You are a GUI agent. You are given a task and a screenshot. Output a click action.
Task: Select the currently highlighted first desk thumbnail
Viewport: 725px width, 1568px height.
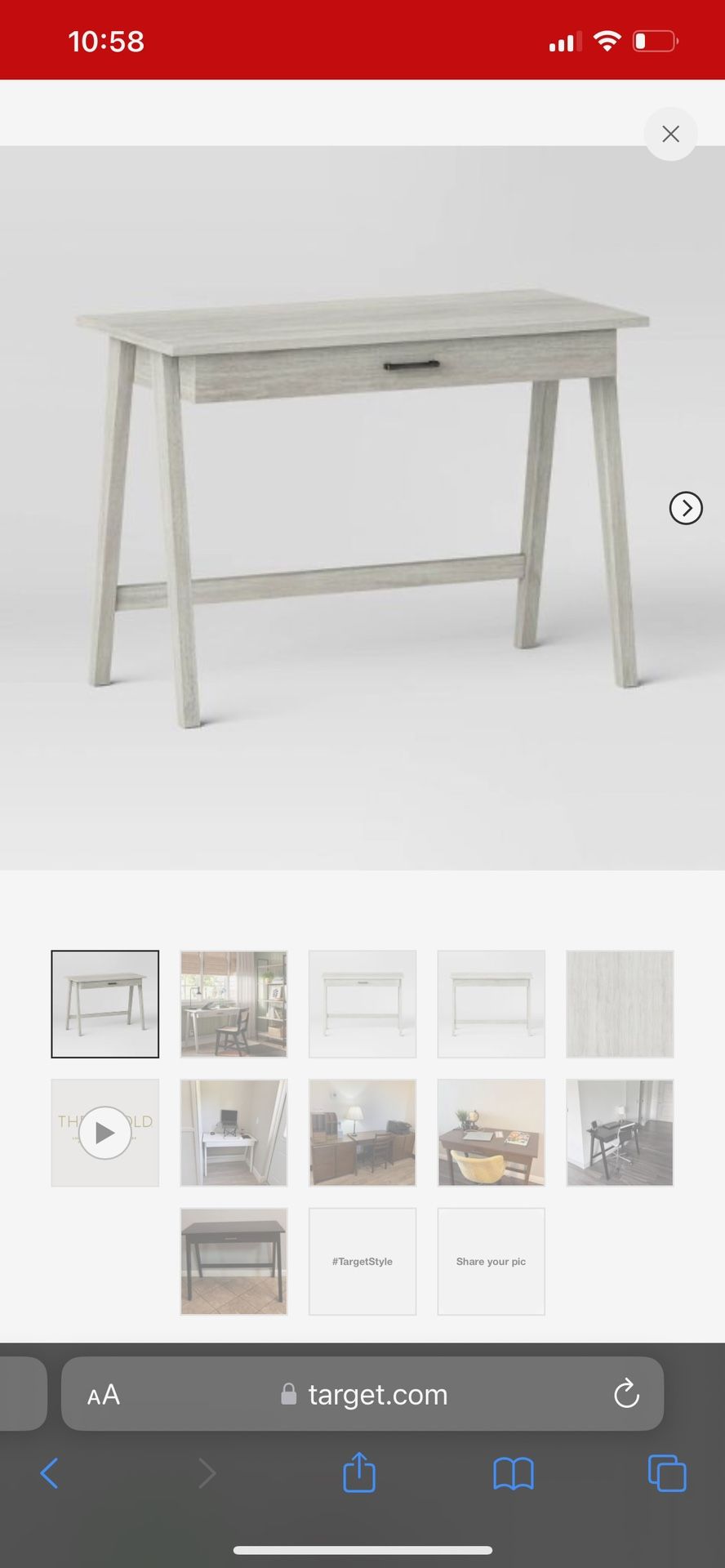tap(105, 1003)
